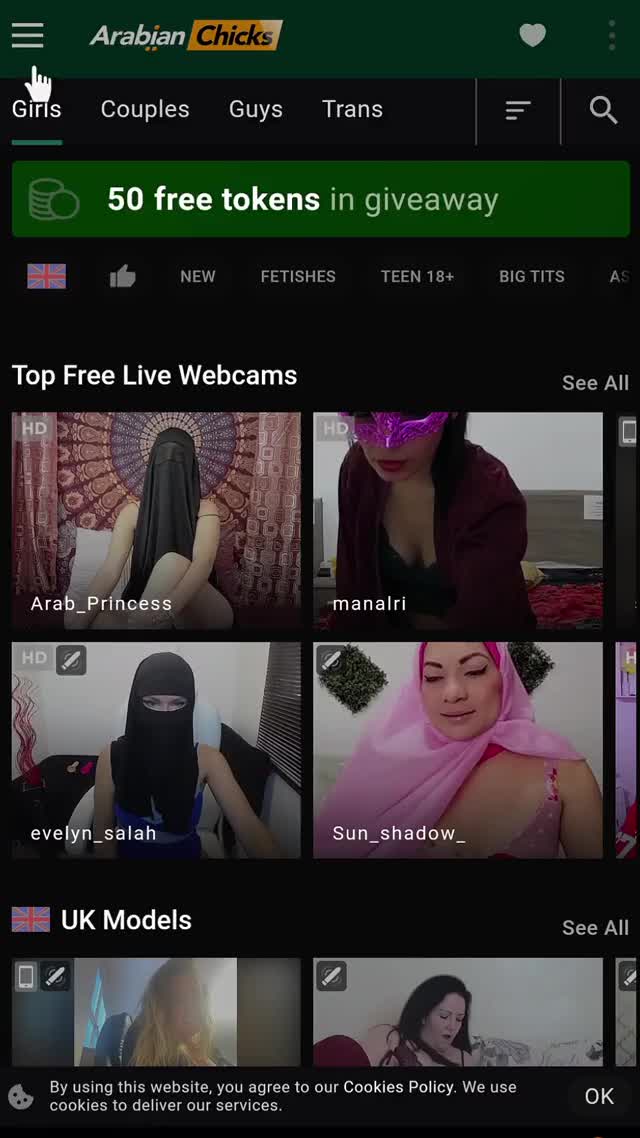Switch to the Couples tab
Screen dimensions: 640x1138
pyautogui.click(x=145, y=109)
